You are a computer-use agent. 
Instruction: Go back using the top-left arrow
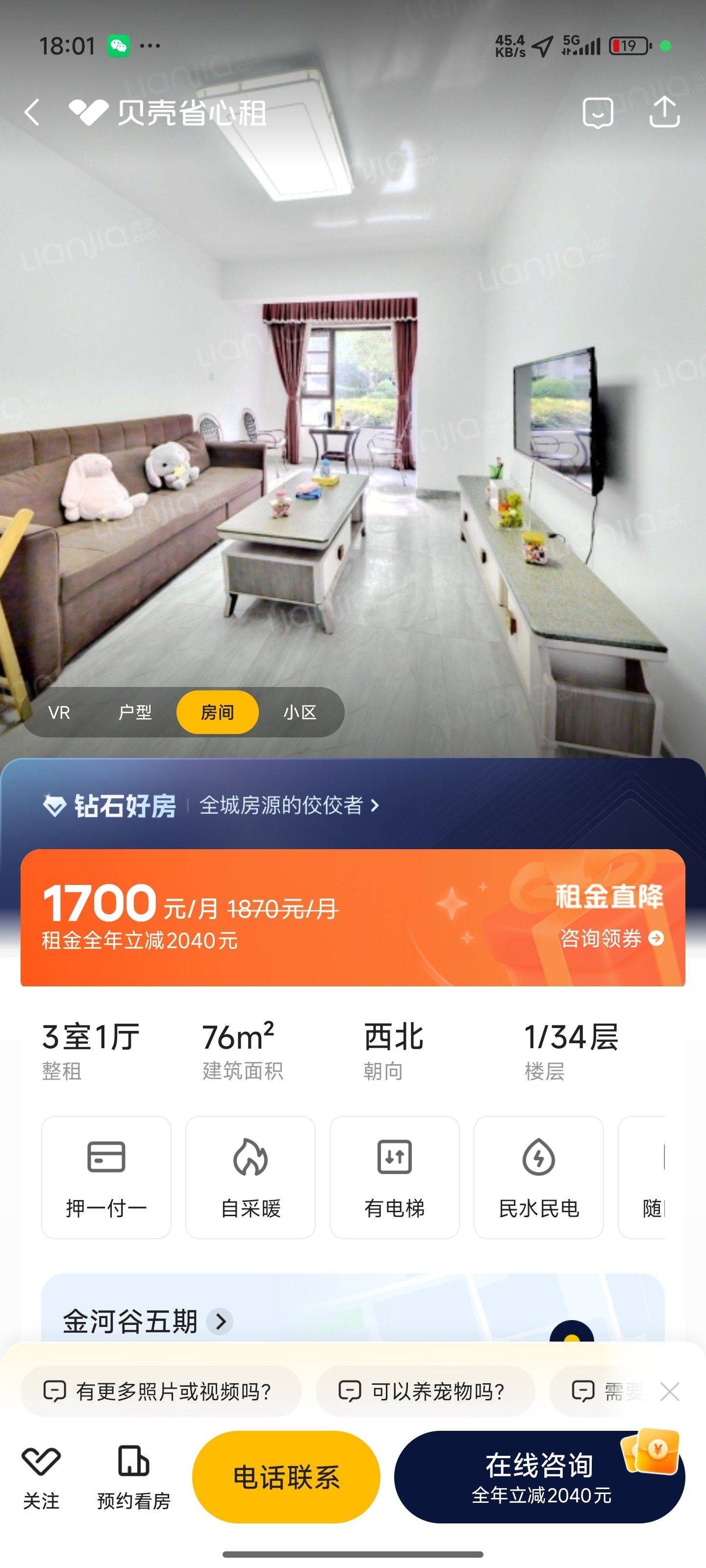[x=32, y=113]
